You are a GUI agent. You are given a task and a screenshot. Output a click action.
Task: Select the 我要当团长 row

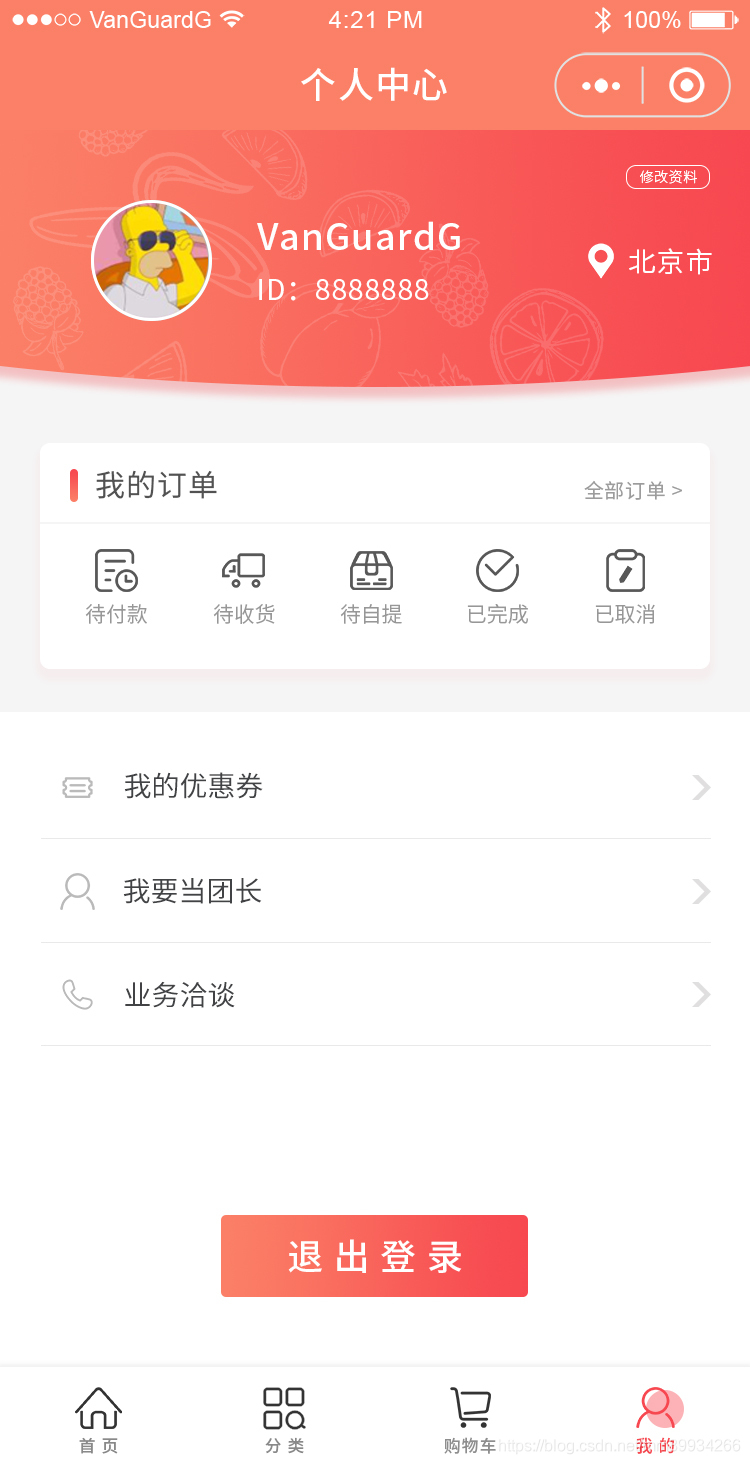[375, 891]
